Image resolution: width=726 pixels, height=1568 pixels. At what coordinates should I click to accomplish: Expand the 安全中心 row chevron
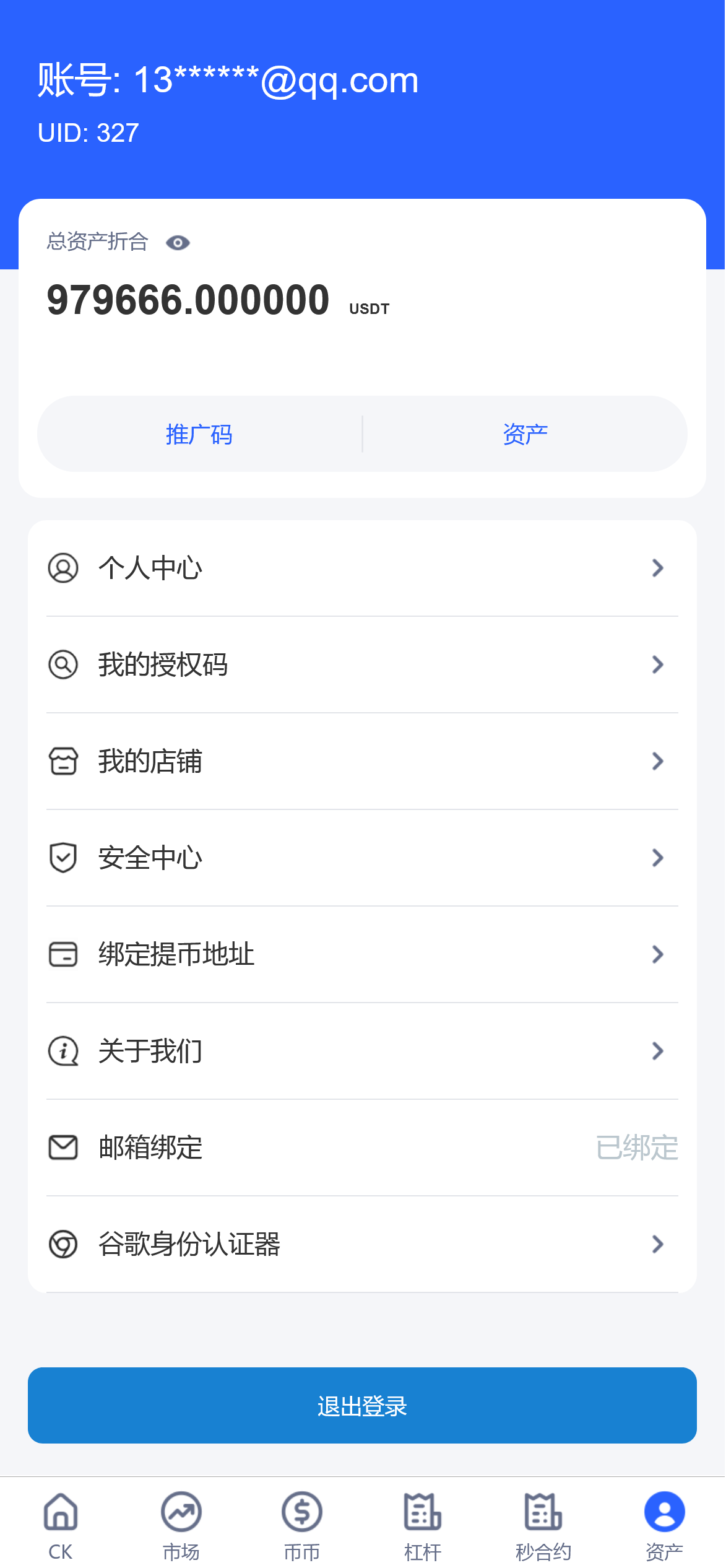tap(658, 857)
